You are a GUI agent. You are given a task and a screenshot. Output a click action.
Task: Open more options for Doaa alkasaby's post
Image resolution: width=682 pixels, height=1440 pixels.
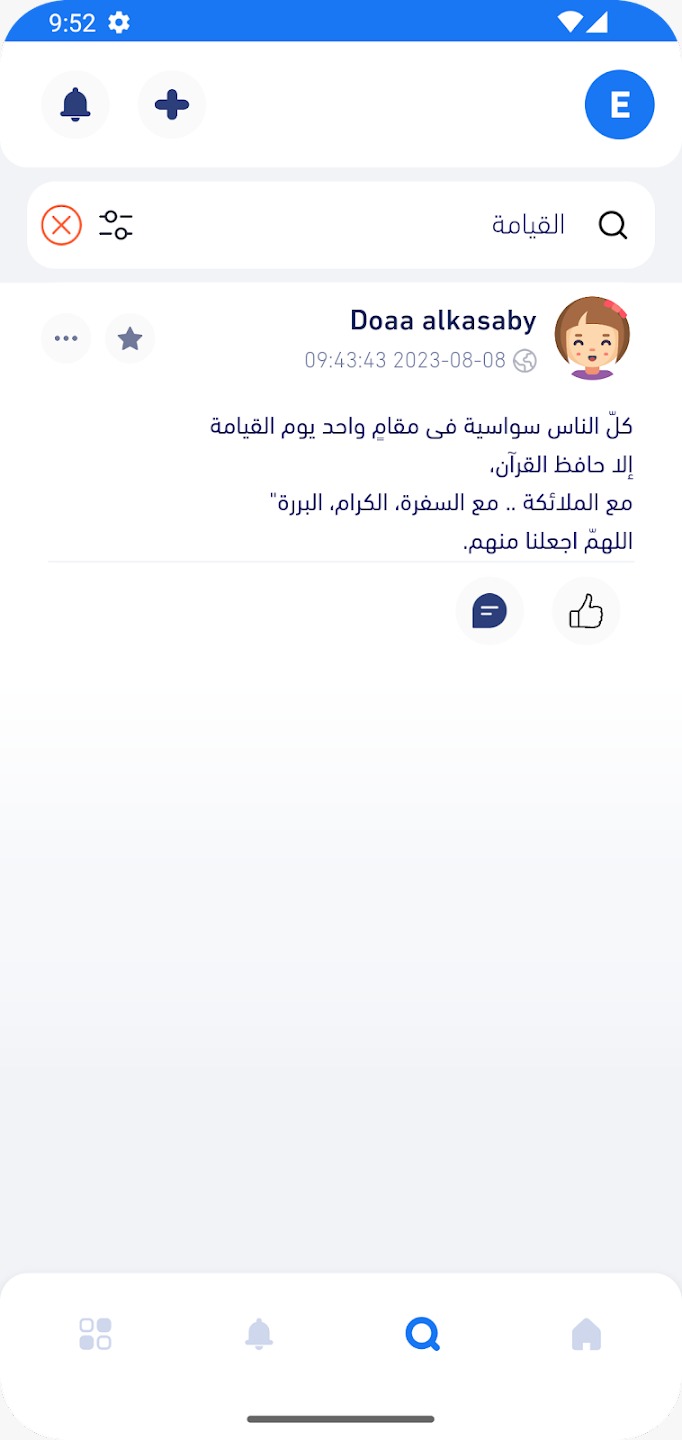pos(66,339)
